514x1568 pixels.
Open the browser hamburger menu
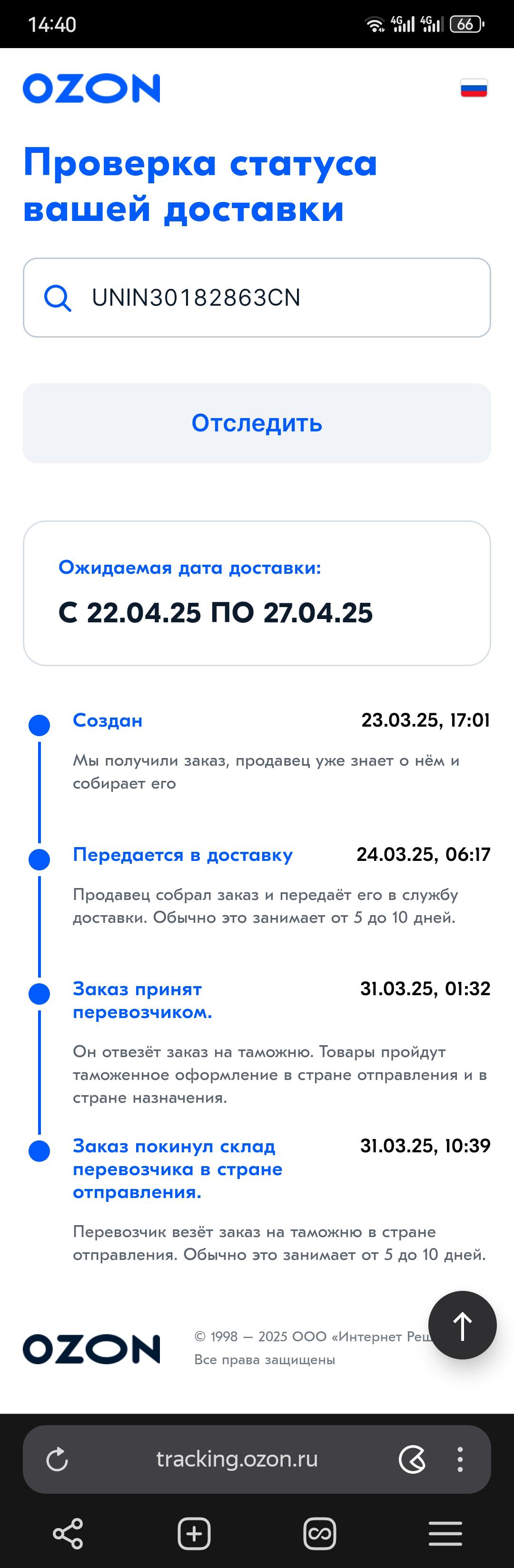point(445,1533)
